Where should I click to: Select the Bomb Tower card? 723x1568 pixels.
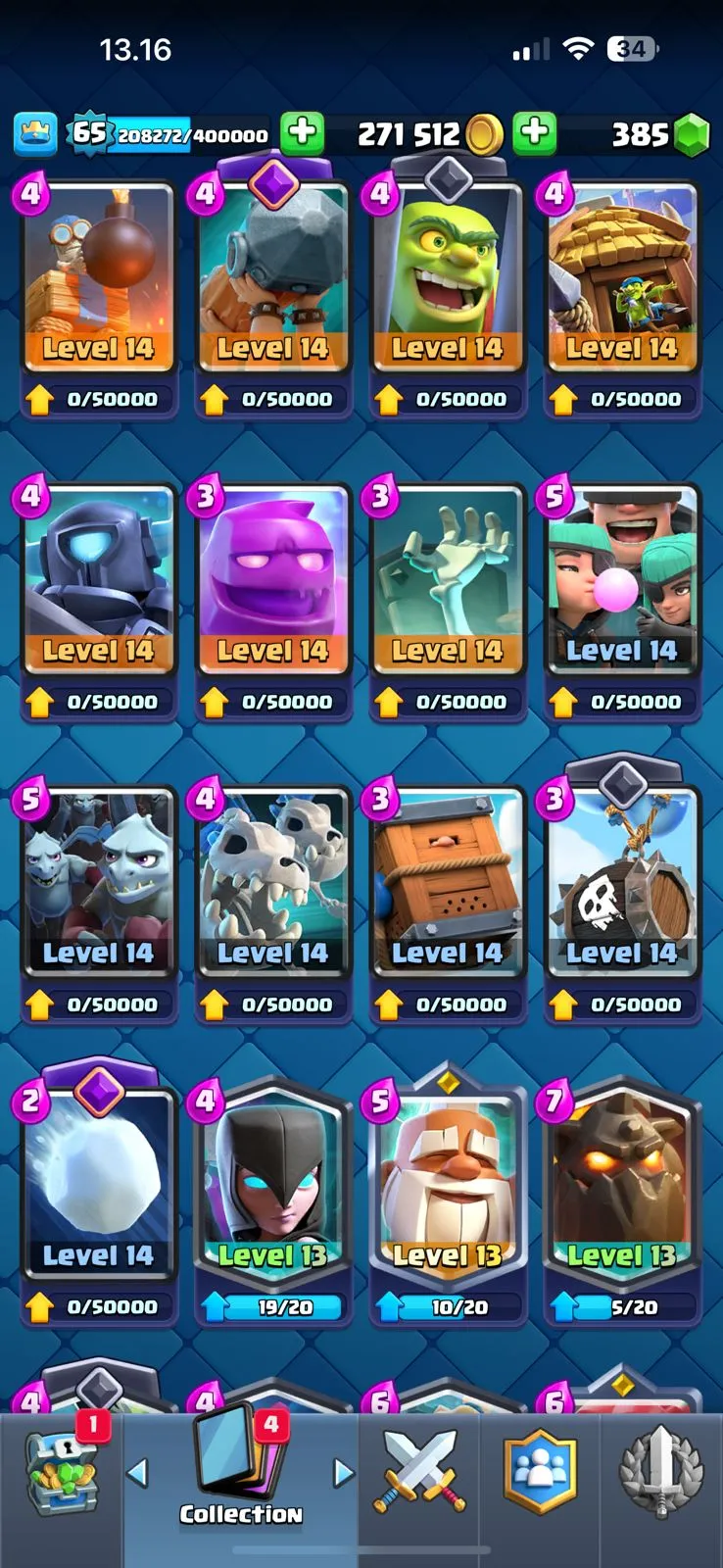98,279
